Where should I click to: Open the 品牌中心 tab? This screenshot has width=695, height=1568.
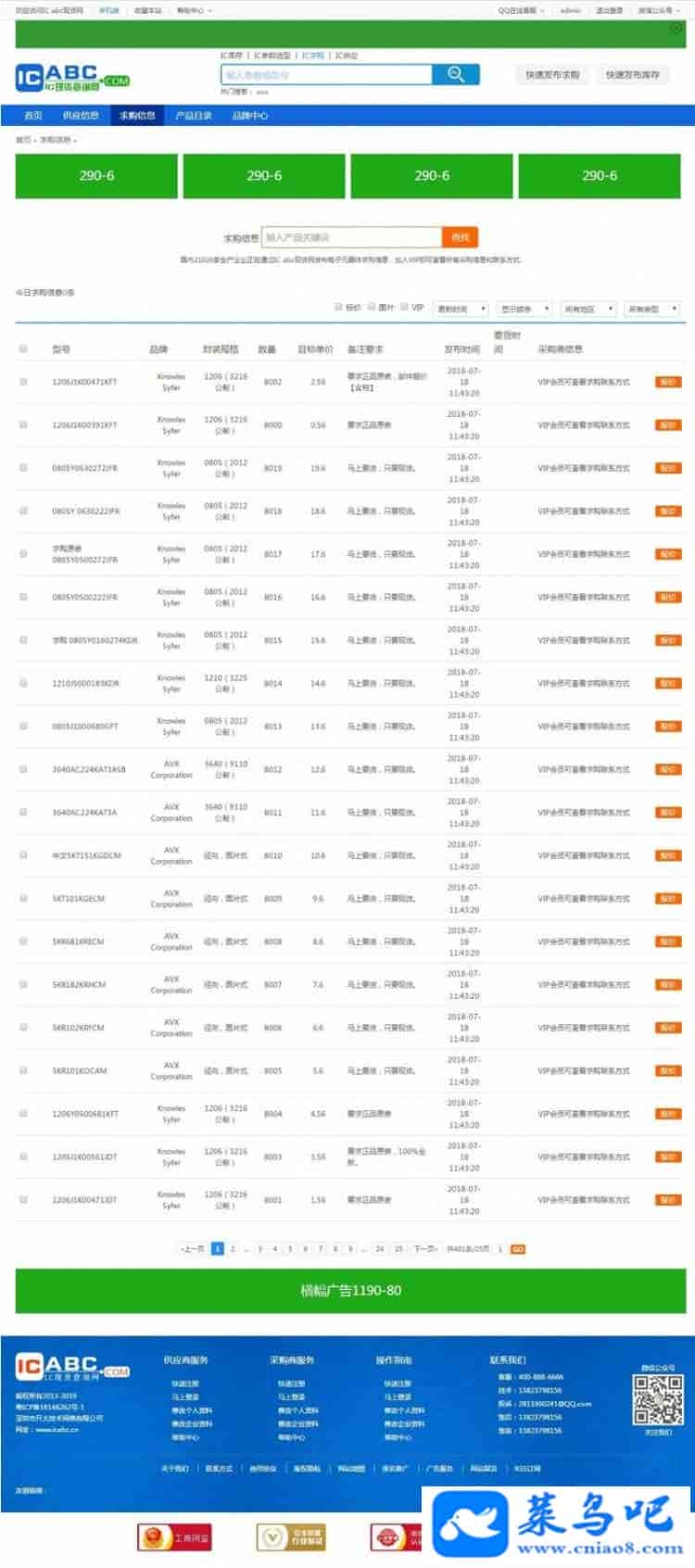coord(250,116)
